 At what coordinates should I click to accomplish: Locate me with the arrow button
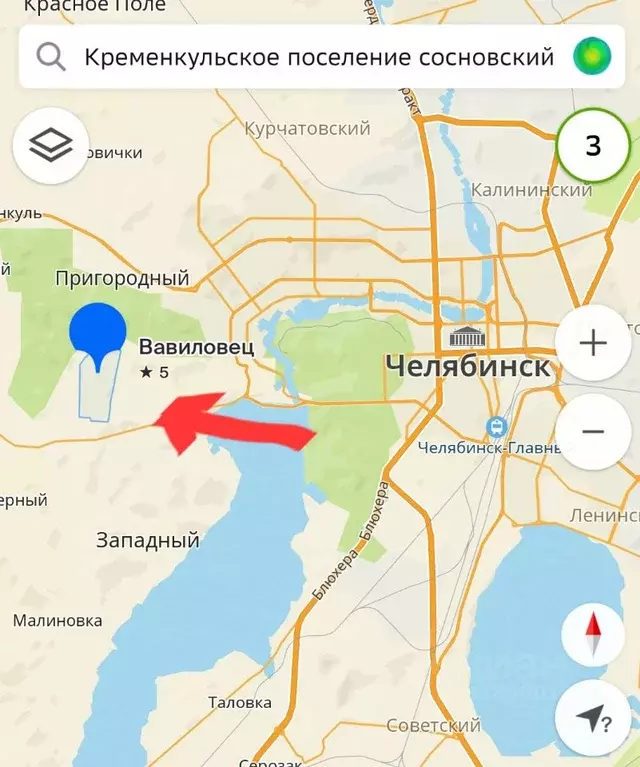(x=592, y=718)
